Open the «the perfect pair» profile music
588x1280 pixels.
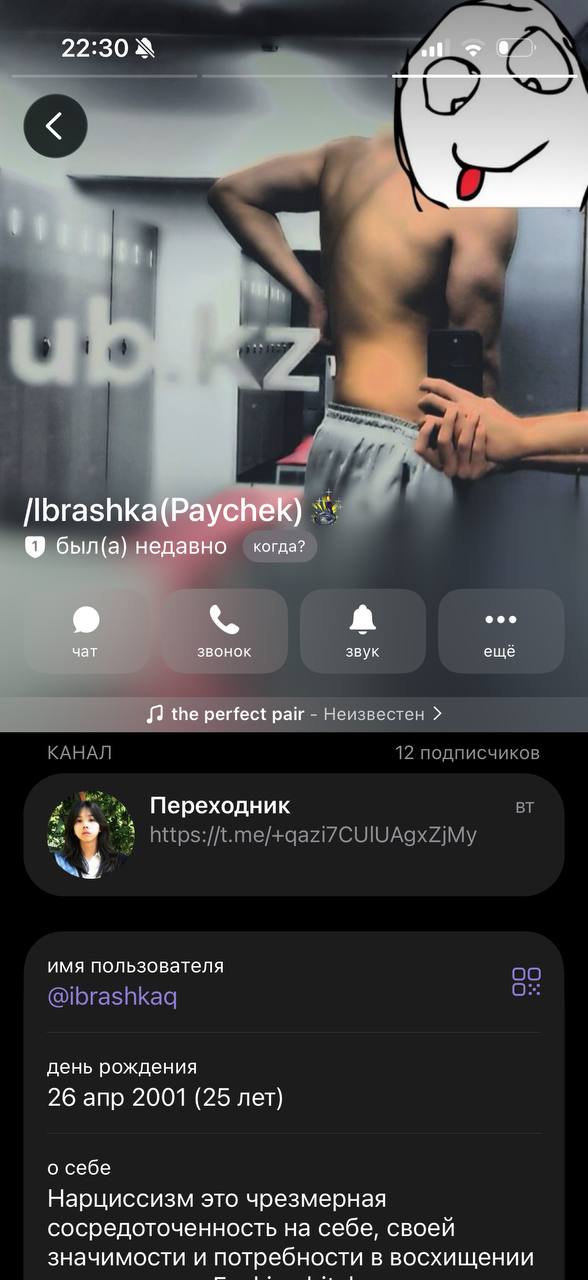click(x=294, y=714)
